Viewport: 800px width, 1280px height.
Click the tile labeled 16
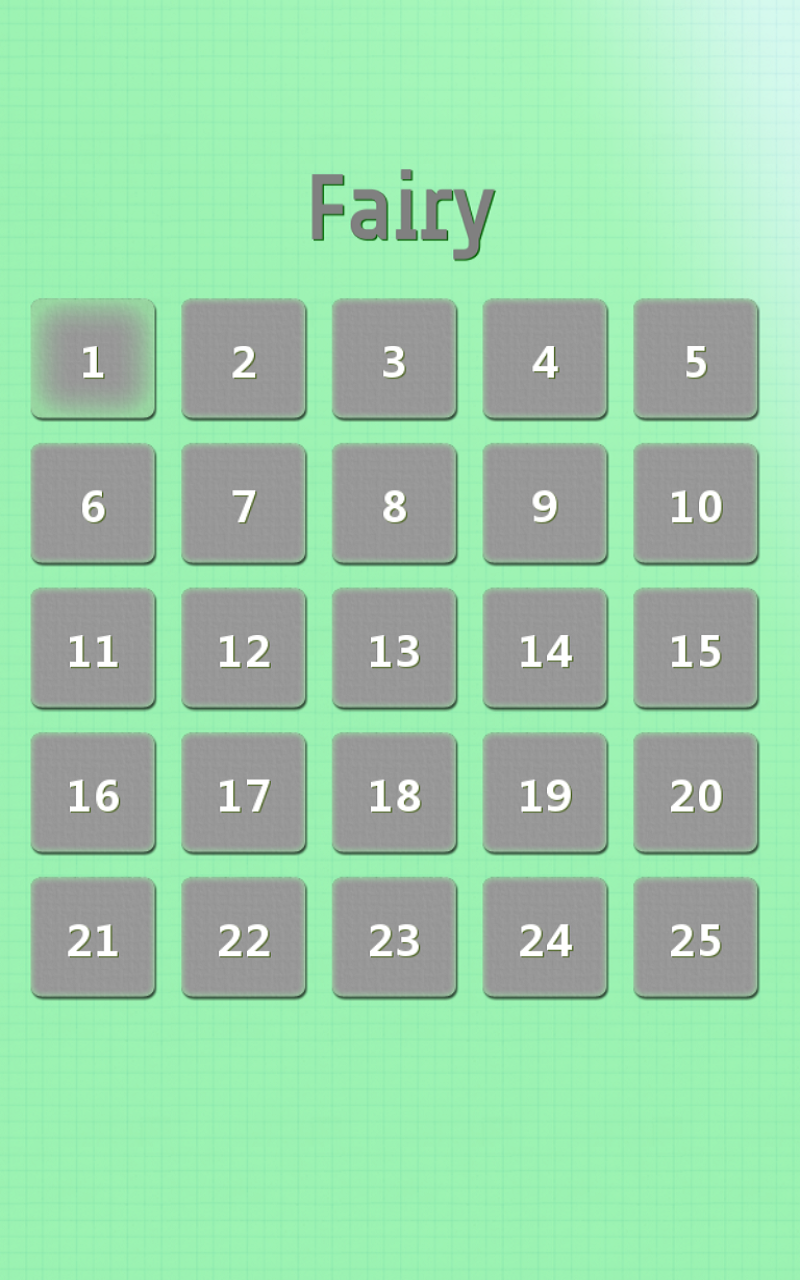[x=93, y=795]
